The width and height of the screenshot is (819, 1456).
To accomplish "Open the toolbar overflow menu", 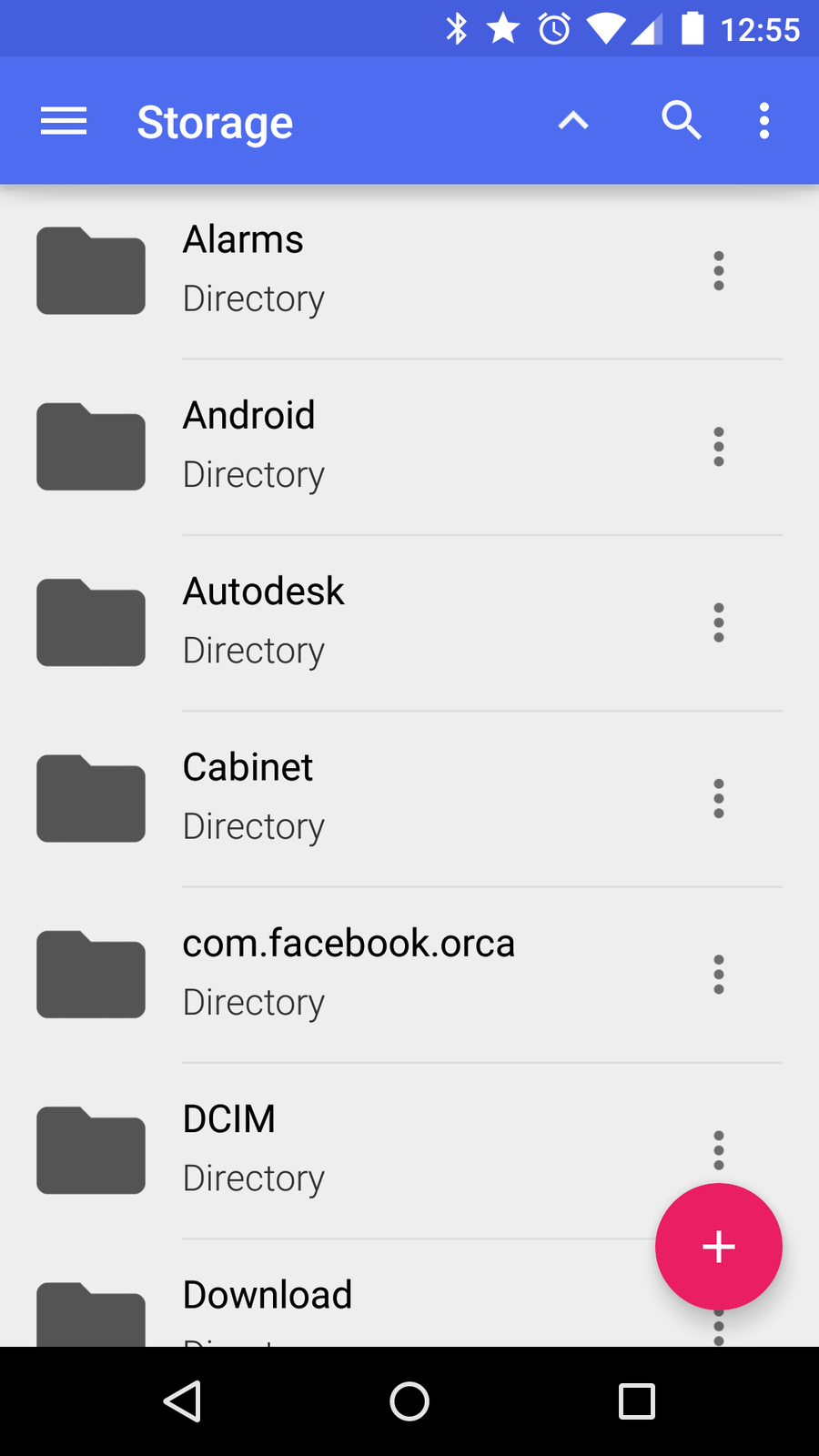I will click(764, 121).
